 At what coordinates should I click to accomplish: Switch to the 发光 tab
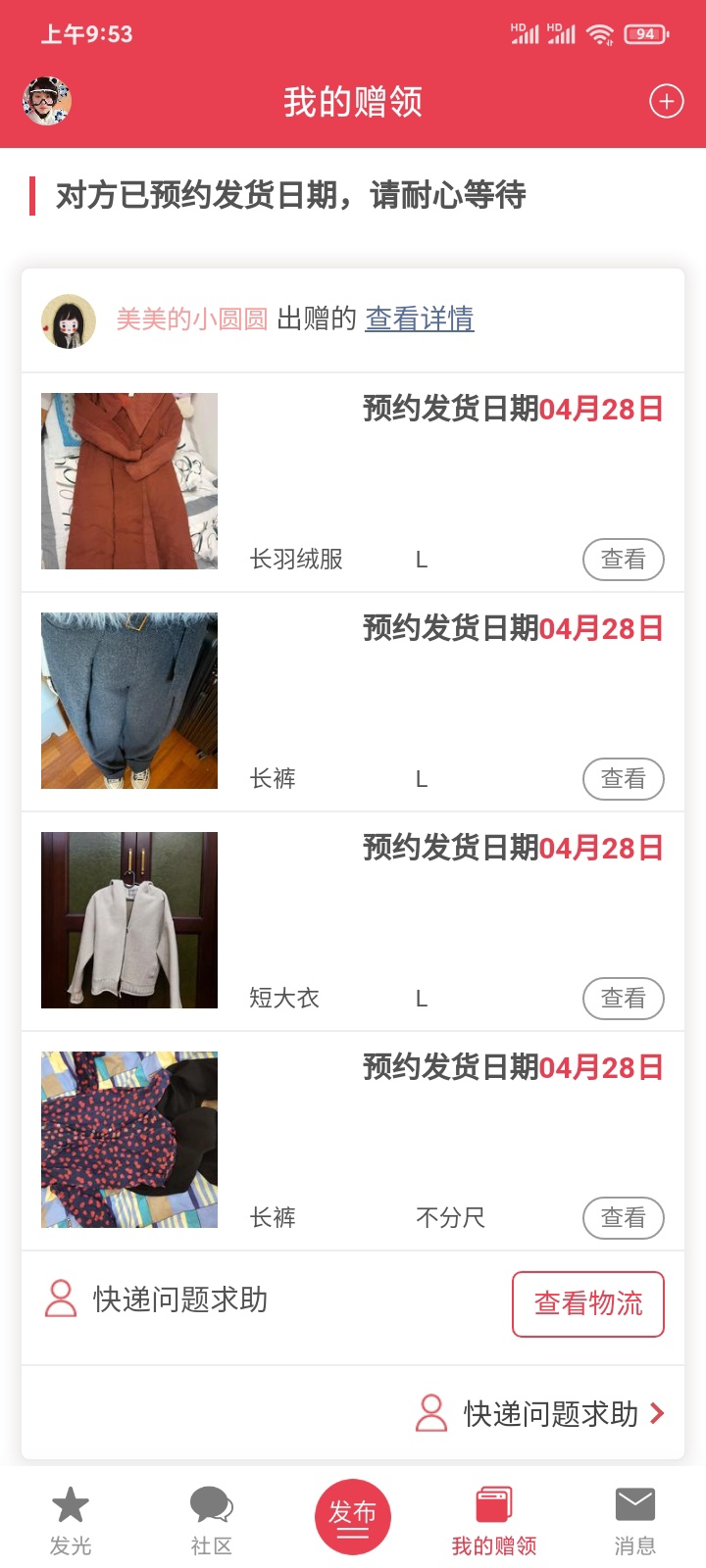pyautogui.click(x=71, y=1520)
